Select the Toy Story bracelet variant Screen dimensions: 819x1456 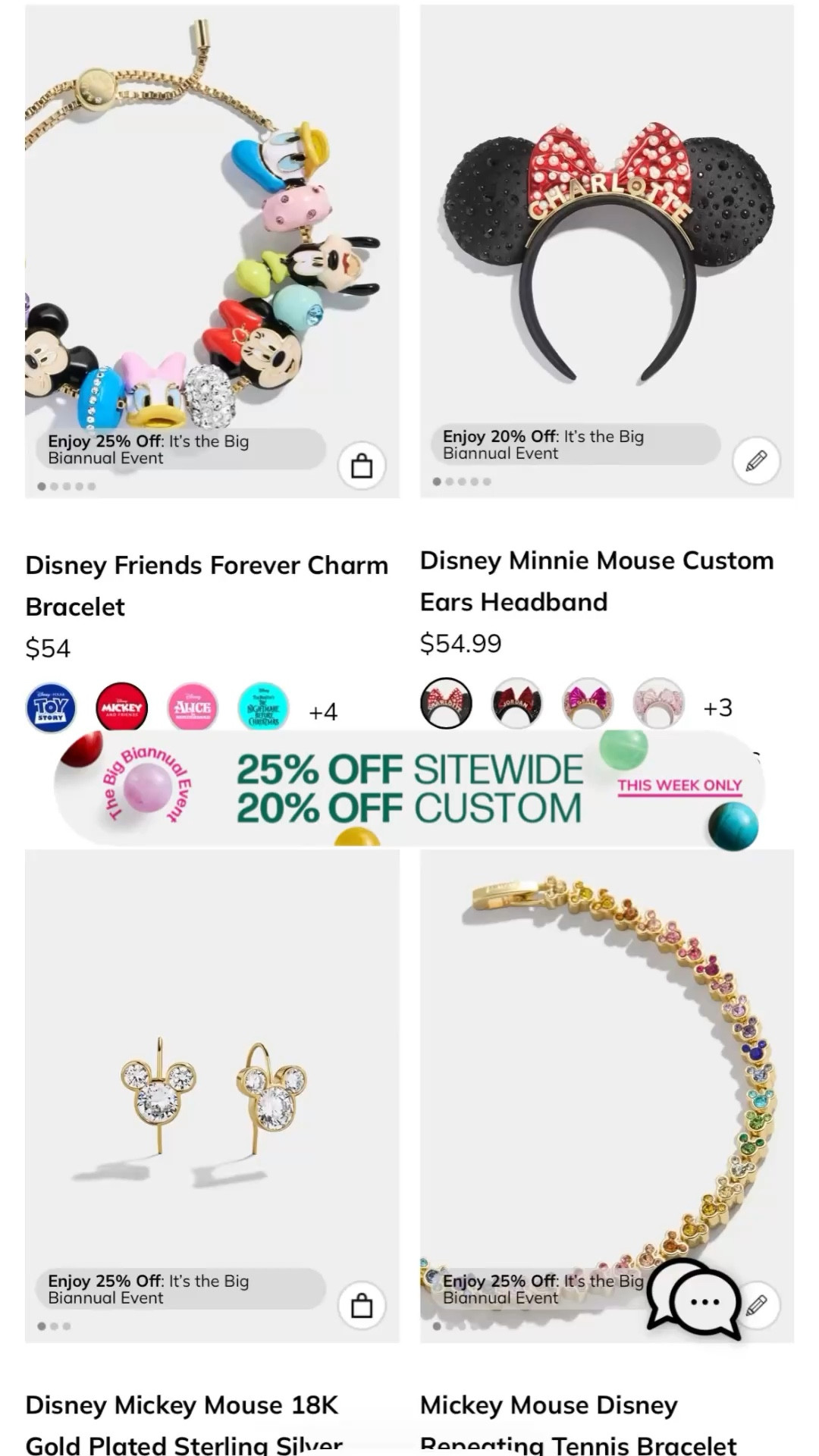click(51, 708)
